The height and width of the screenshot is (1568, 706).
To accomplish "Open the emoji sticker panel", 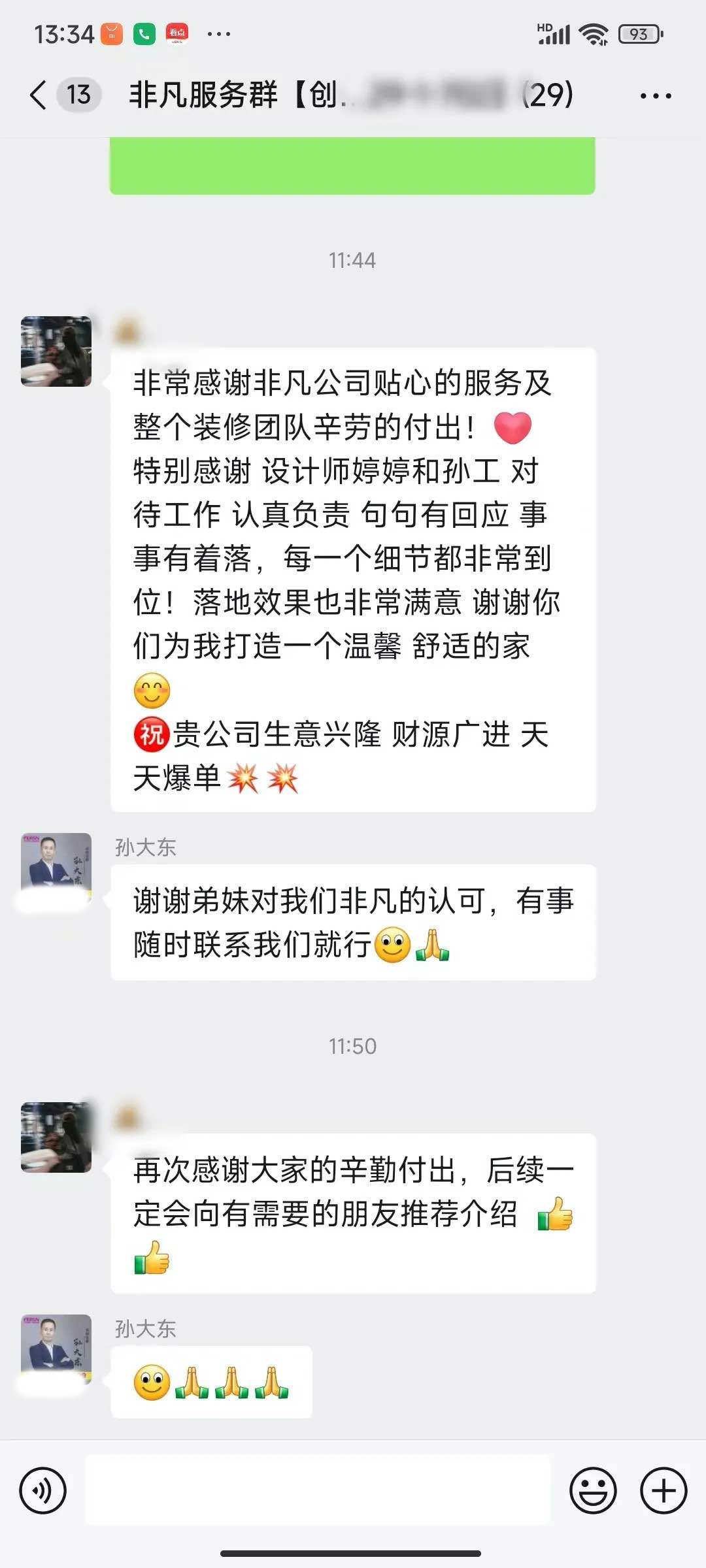I will 593,1491.
